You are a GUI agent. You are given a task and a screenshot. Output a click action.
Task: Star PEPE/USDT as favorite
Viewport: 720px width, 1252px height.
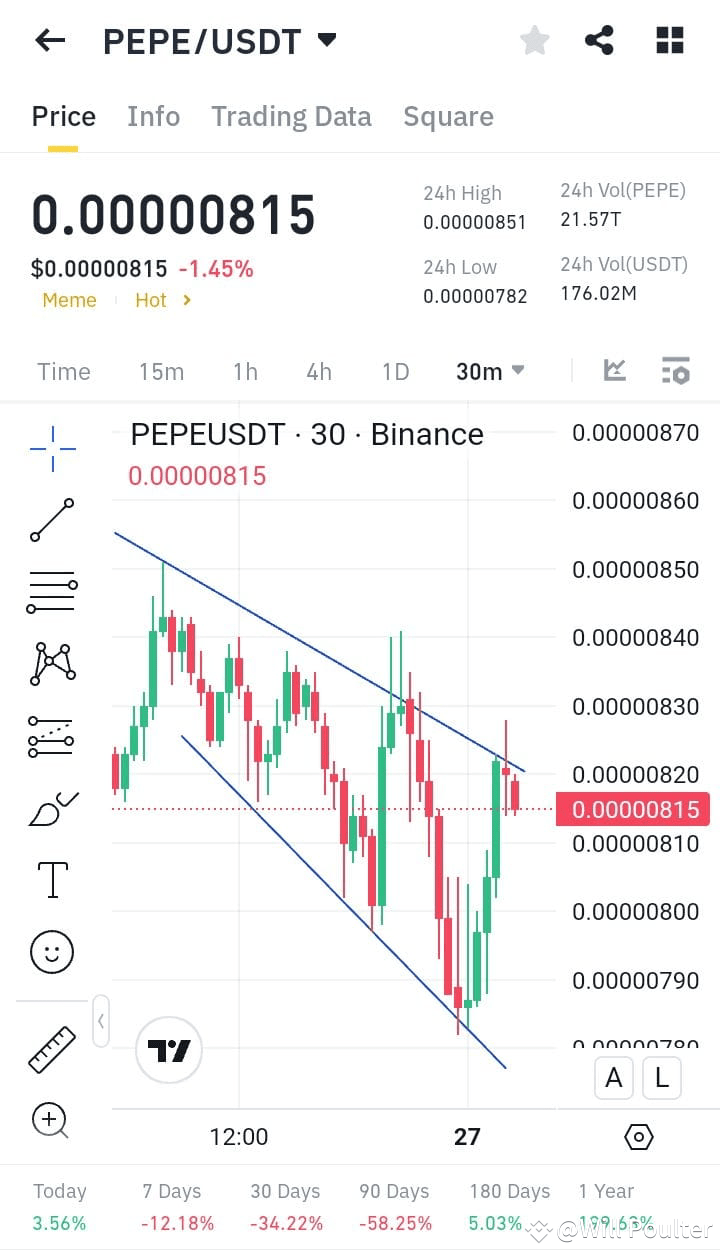click(x=534, y=40)
